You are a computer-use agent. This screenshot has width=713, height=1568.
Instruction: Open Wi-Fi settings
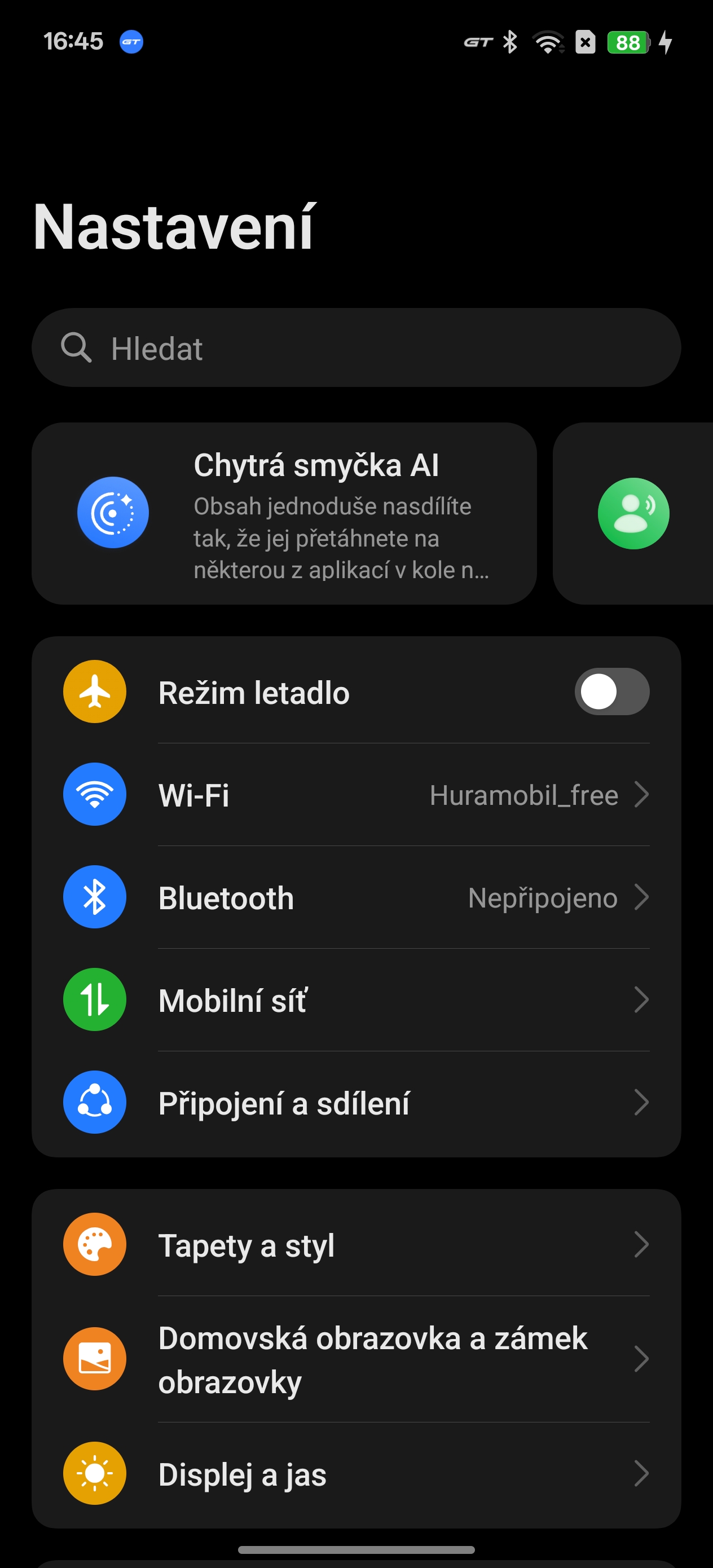click(356, 794)
